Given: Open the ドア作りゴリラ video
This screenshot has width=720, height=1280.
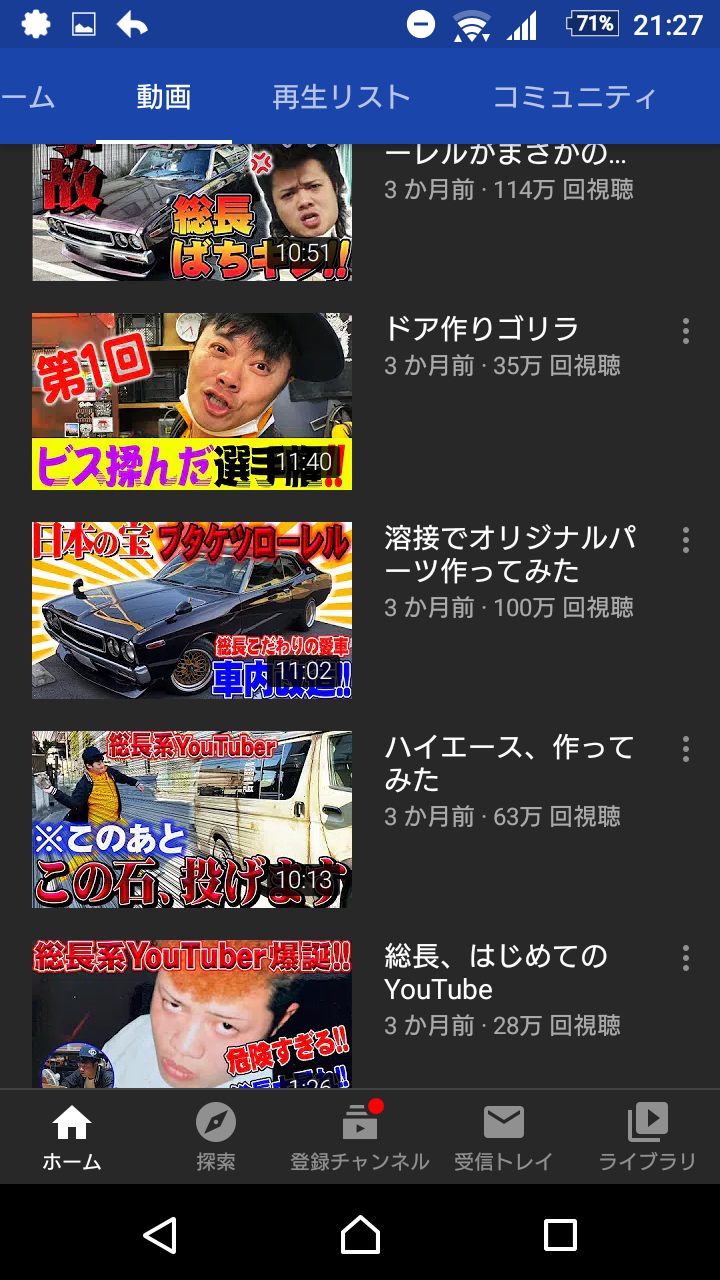Looking at the screenshot, I should click(192, 401).
